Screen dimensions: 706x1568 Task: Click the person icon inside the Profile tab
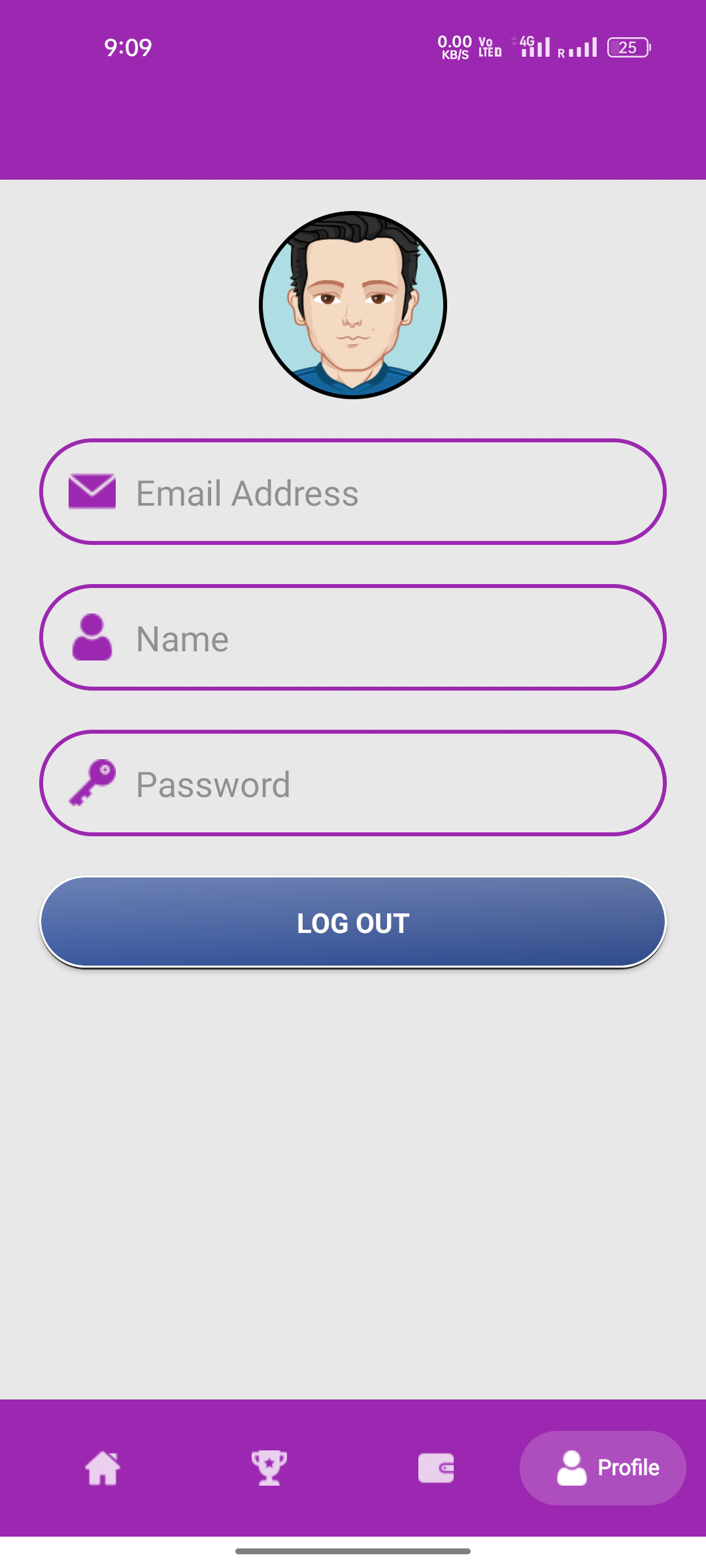(x=572, y=1467)
